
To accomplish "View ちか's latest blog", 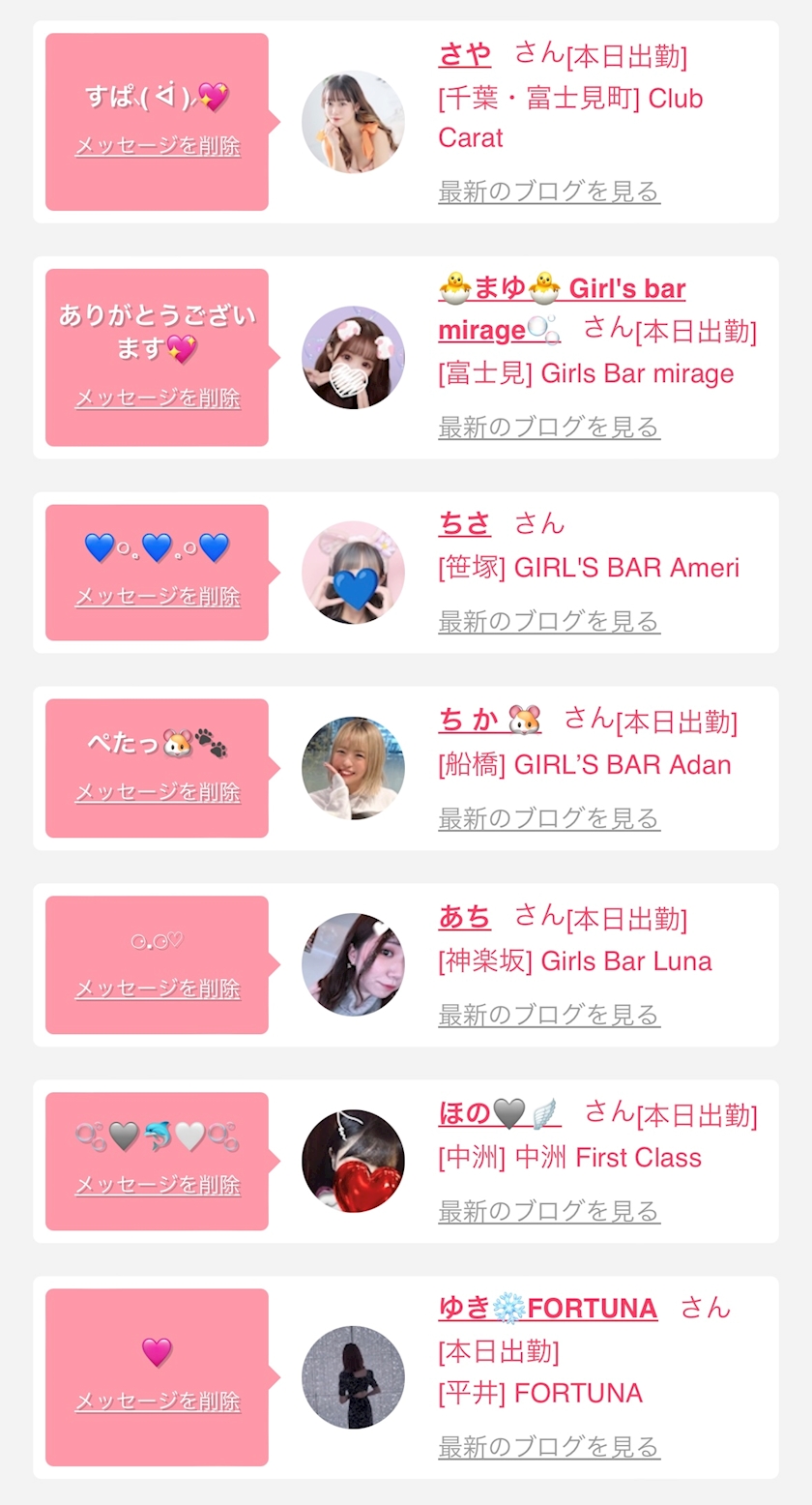I will (549, 818).
